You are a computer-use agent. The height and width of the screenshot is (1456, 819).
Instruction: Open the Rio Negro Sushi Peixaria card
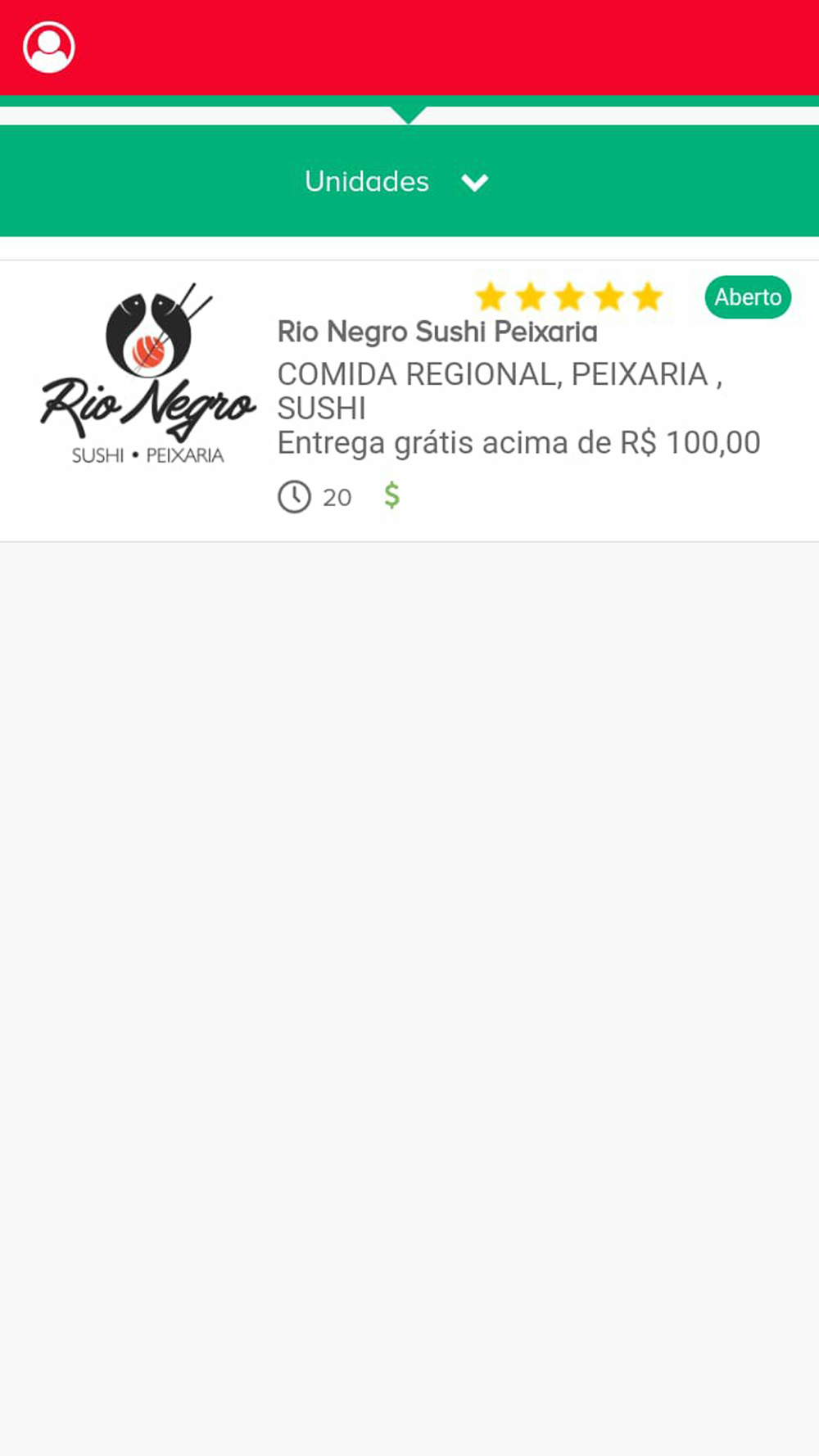[x=409, y=400]
